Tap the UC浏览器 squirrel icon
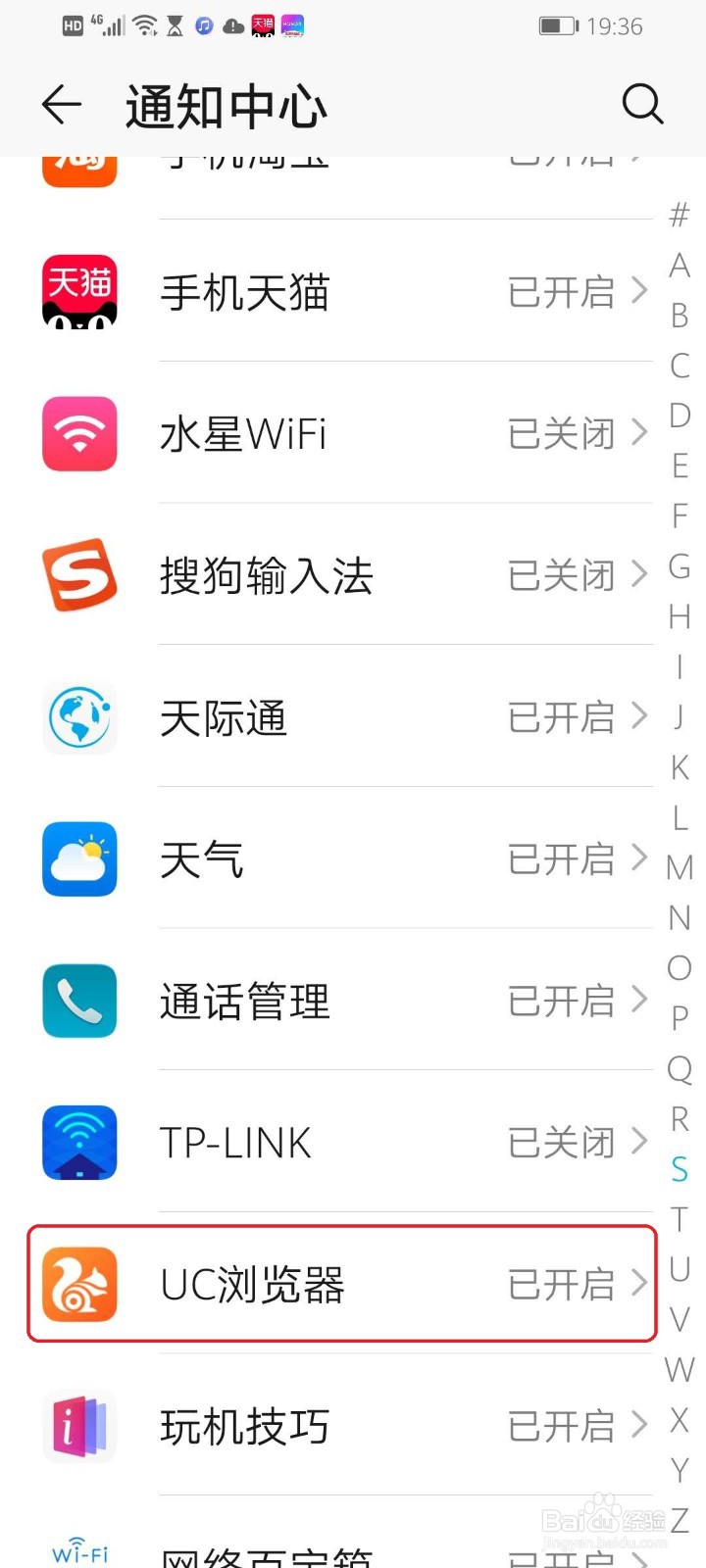The height and width of the screenshot is (1568, 706). [78, 1286]
